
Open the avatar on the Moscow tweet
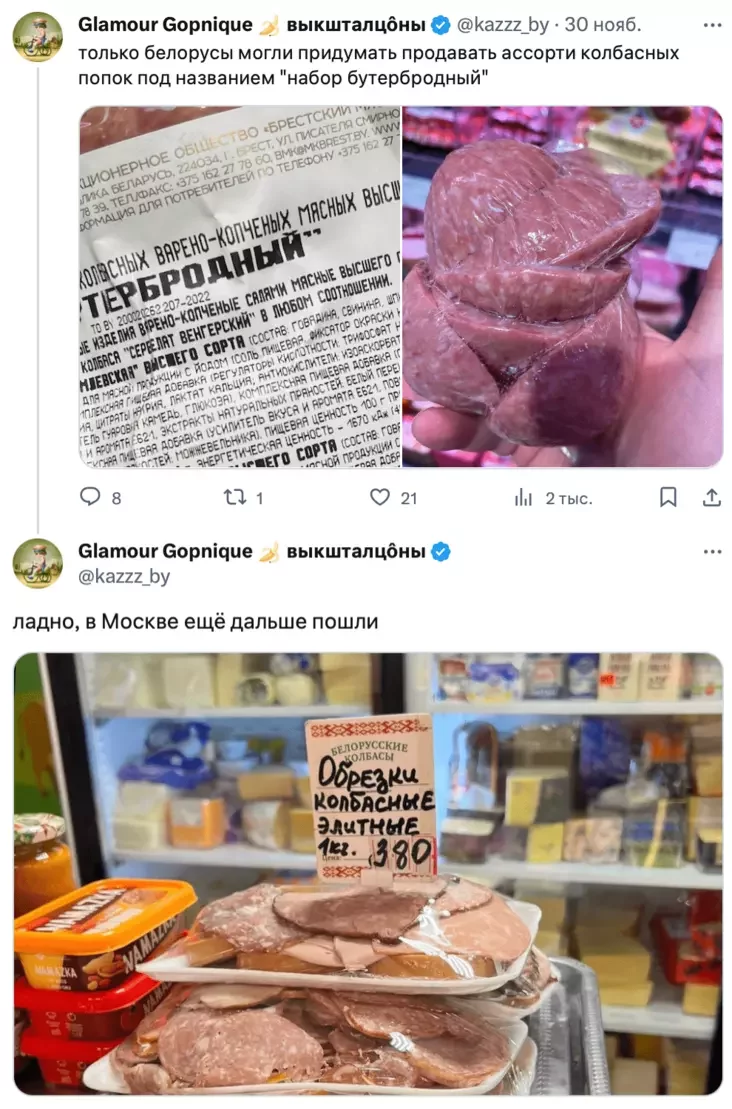click(x=38, y=563)
